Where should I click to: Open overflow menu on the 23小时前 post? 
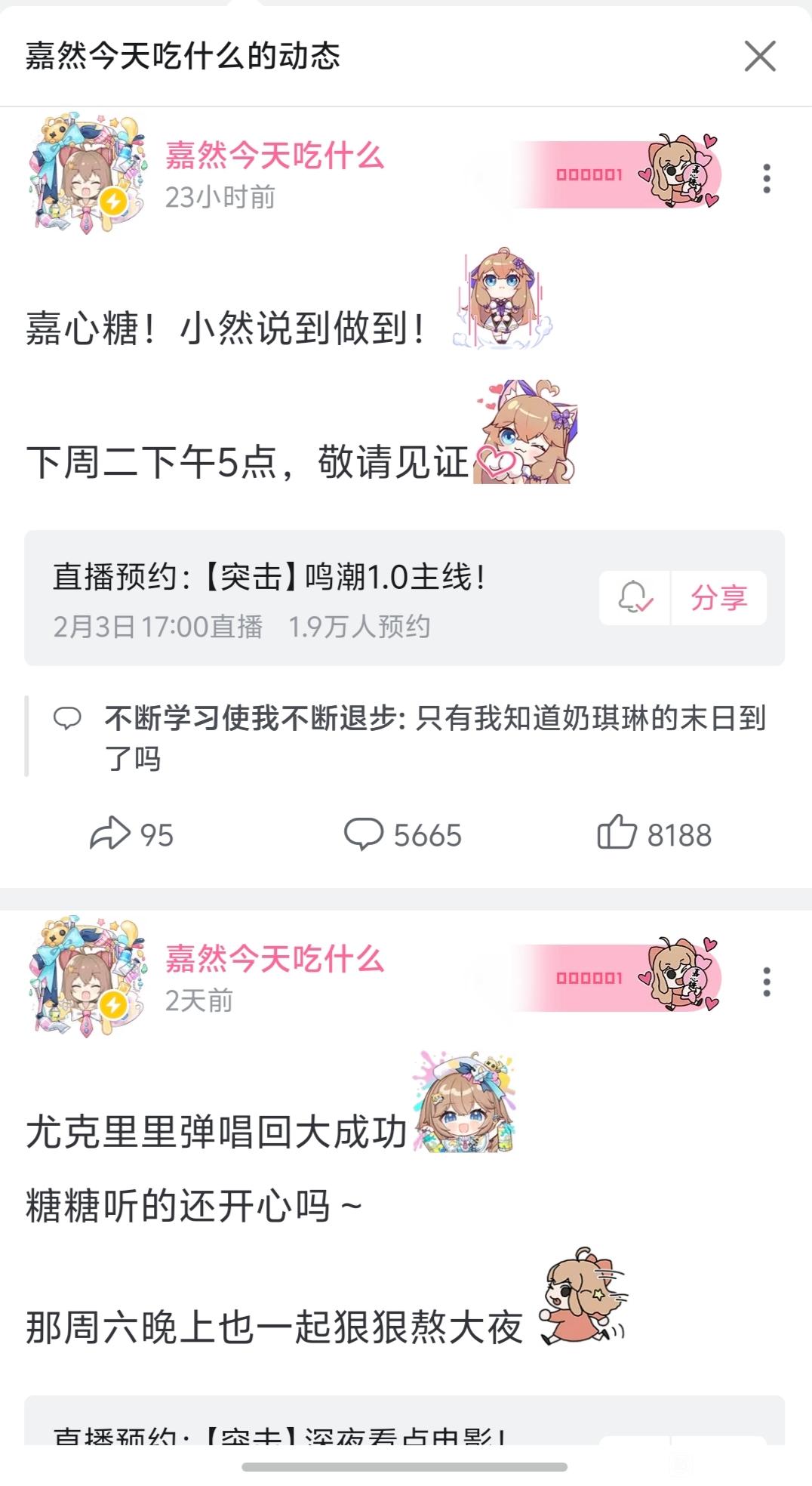point(766,178)
